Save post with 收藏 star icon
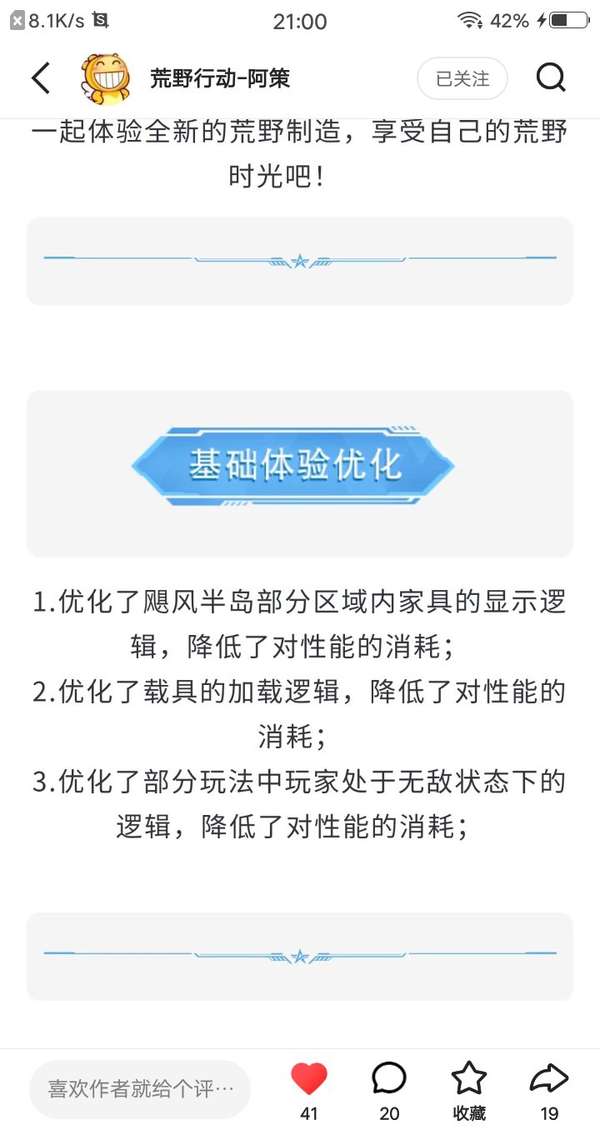 [x=469, y=1080]
